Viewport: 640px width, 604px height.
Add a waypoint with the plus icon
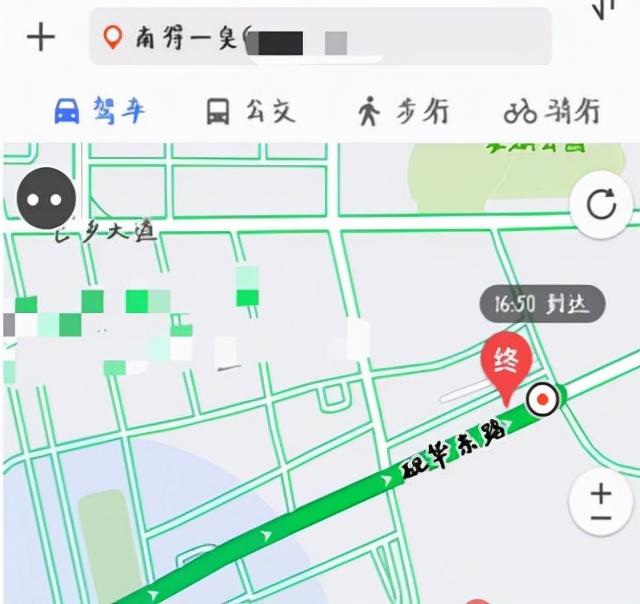[x=41, y=38]
